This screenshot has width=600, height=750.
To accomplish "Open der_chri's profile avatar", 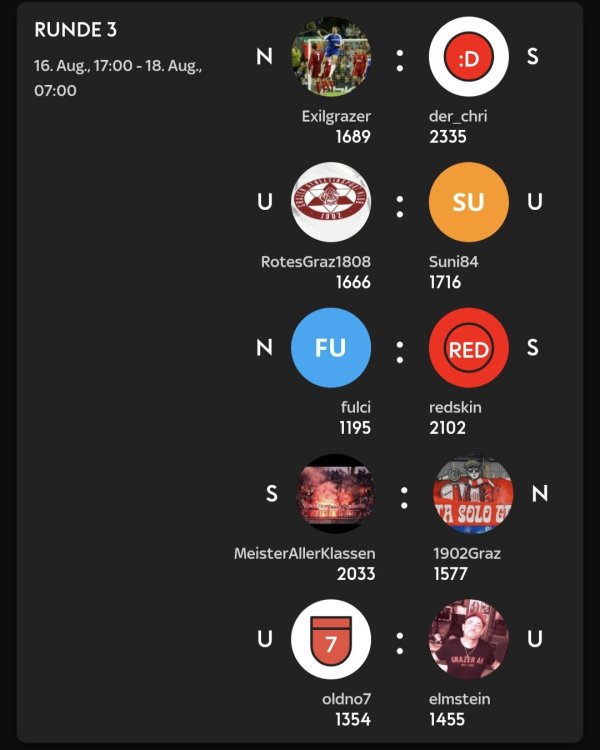I will (468, 57).
